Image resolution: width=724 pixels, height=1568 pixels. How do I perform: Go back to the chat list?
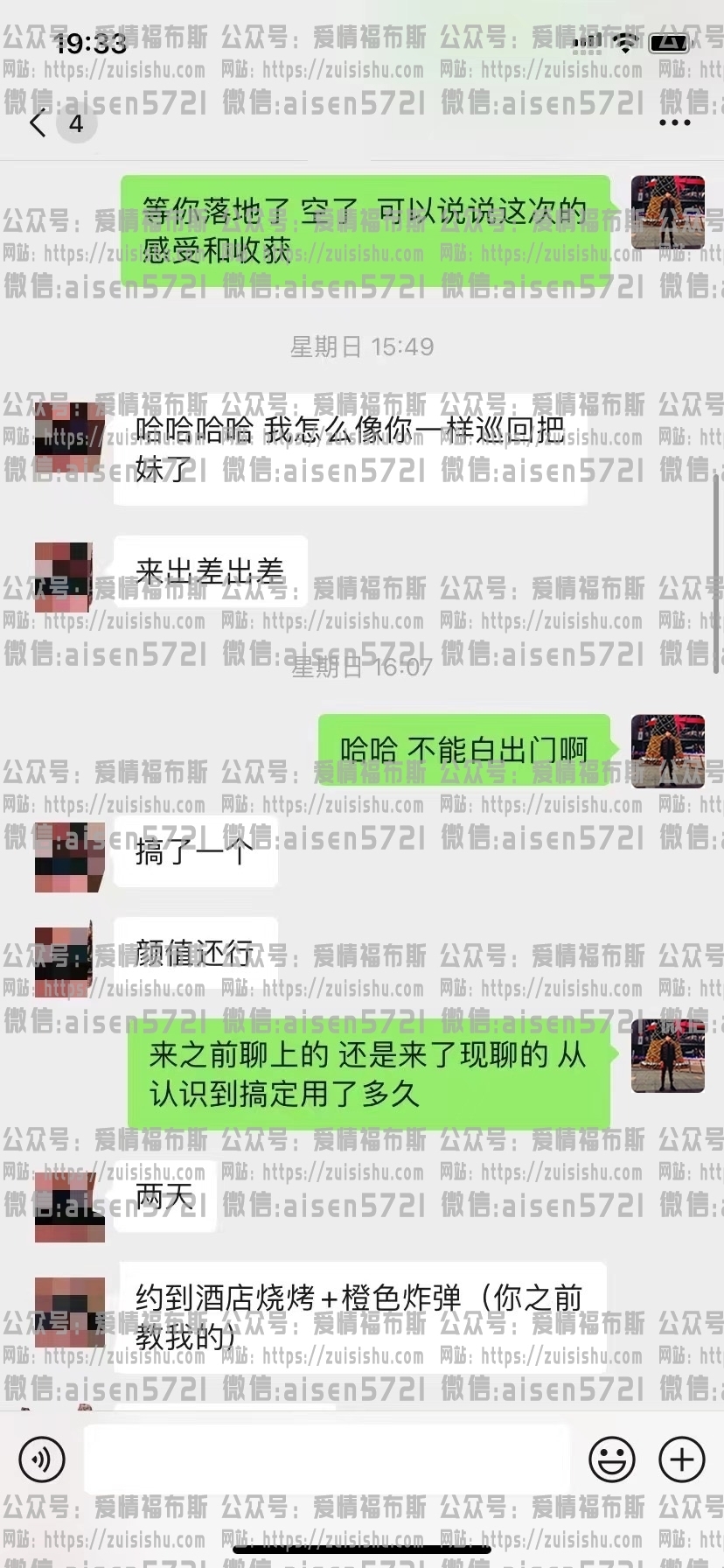(x=38, y=123)
